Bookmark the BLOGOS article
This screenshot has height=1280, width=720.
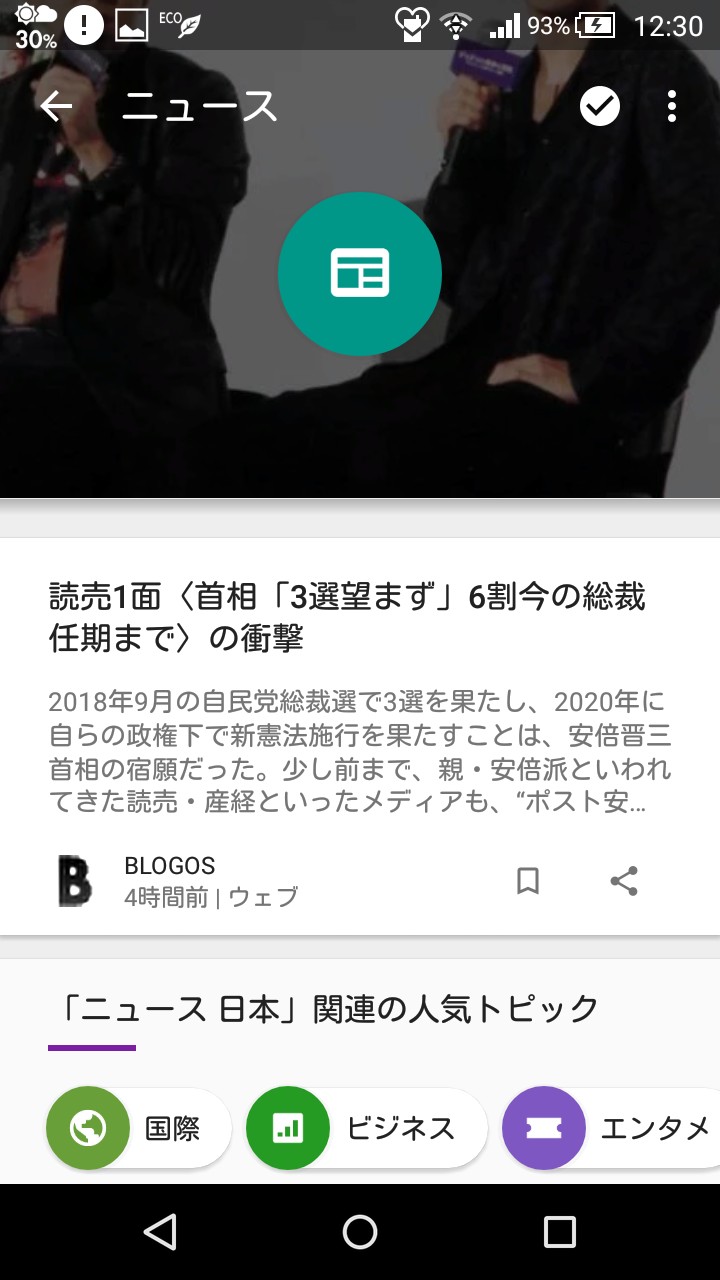pos(528,881)
